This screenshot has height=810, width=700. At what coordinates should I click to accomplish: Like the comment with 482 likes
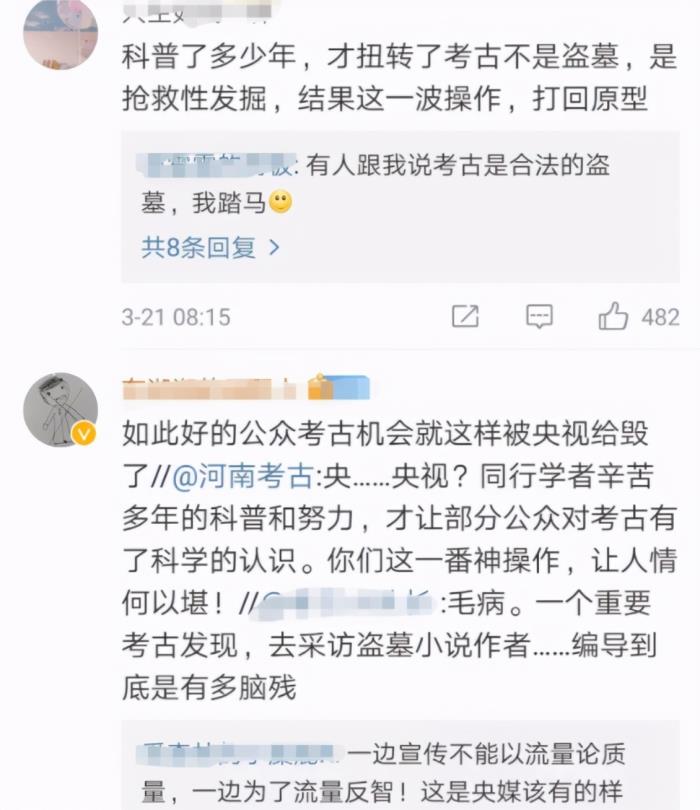tap(613, 317)
